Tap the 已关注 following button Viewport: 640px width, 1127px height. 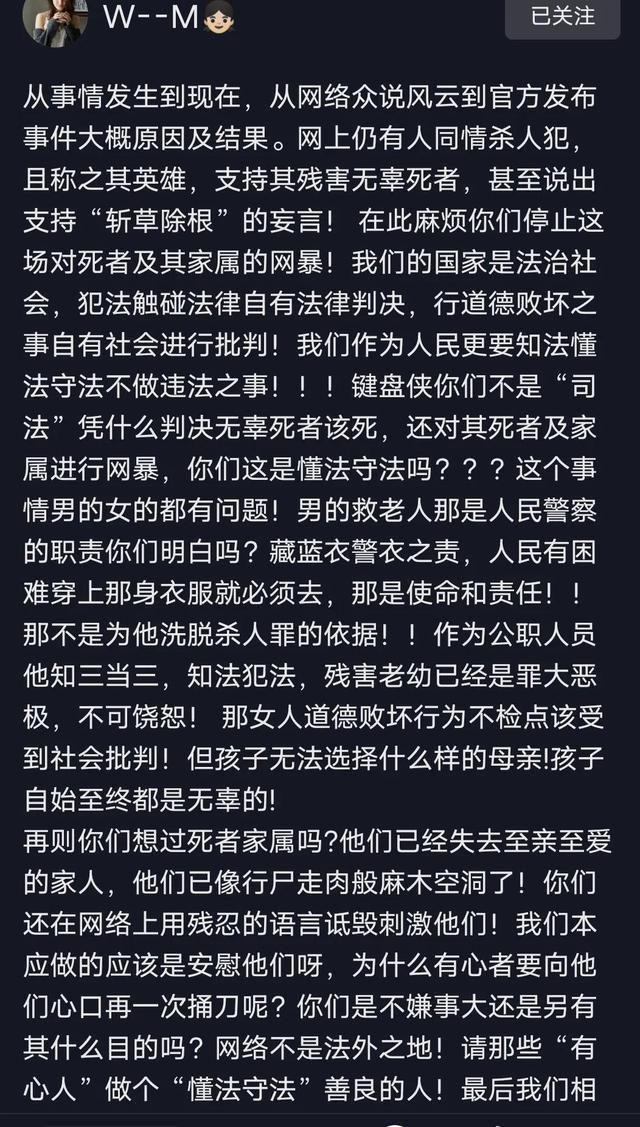click(x=562, y=17)
